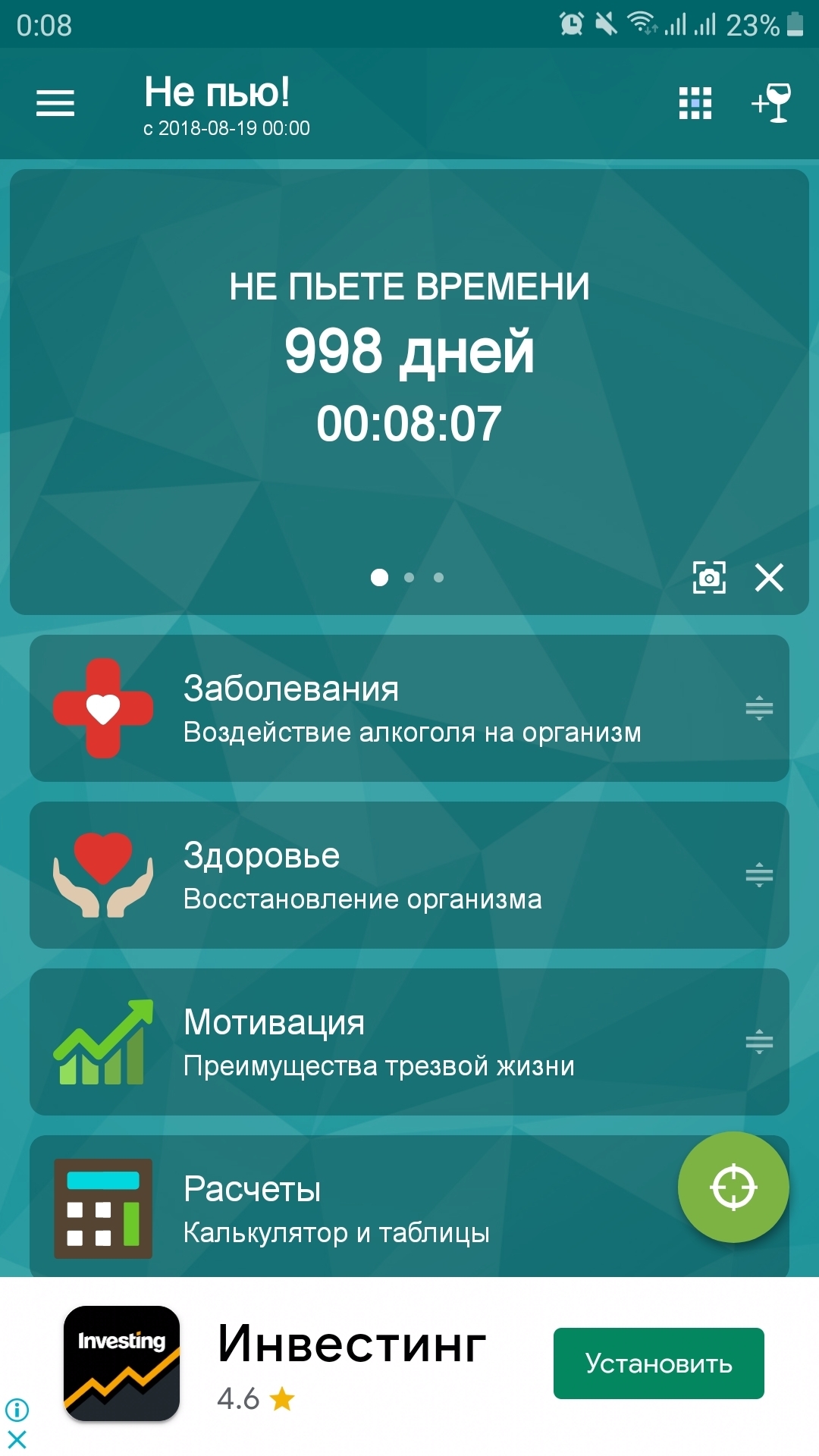819x1456 pixels.
Task: Install the Инвестинг app from the ad
Action: pos(658,1363)
